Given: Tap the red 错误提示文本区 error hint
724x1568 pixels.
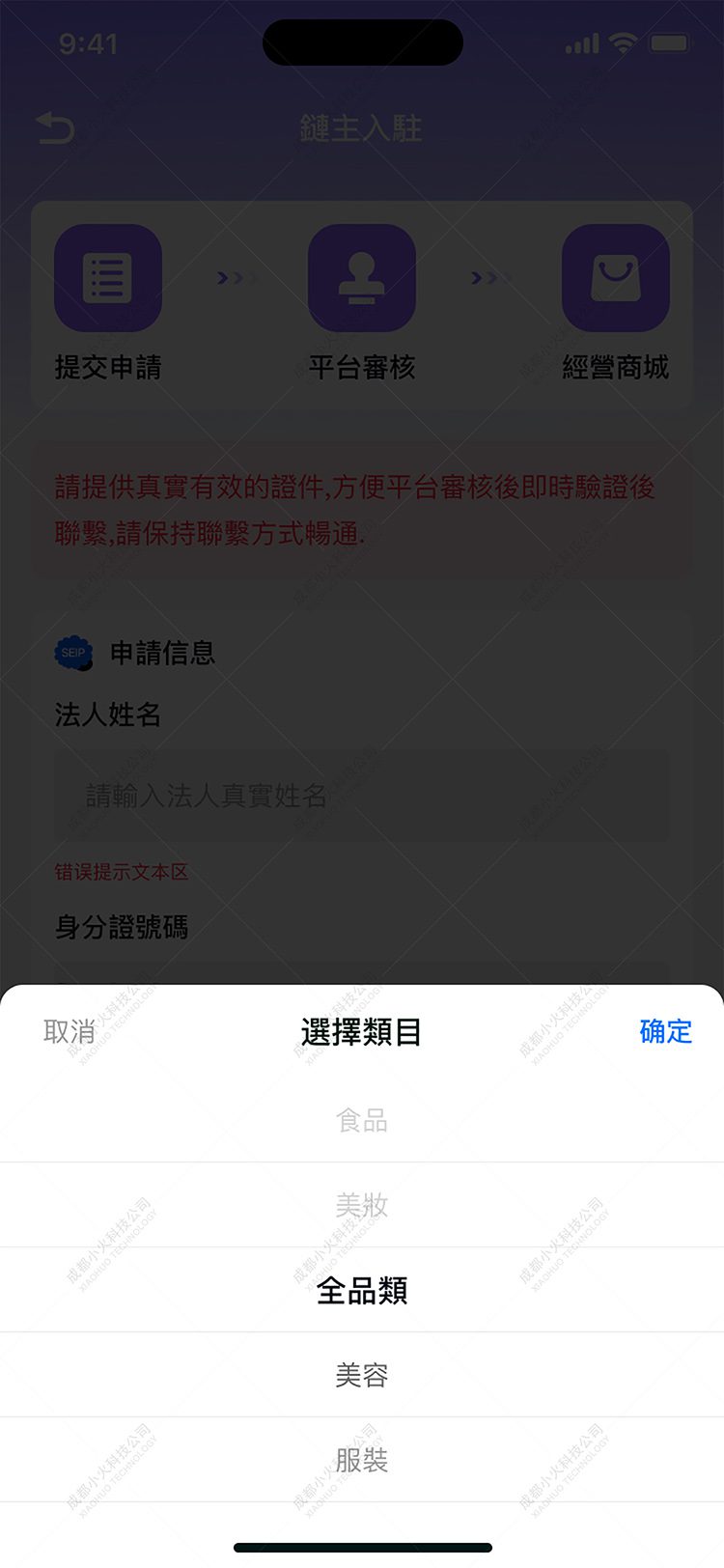Looking at the screenshot, I should 120,873.
